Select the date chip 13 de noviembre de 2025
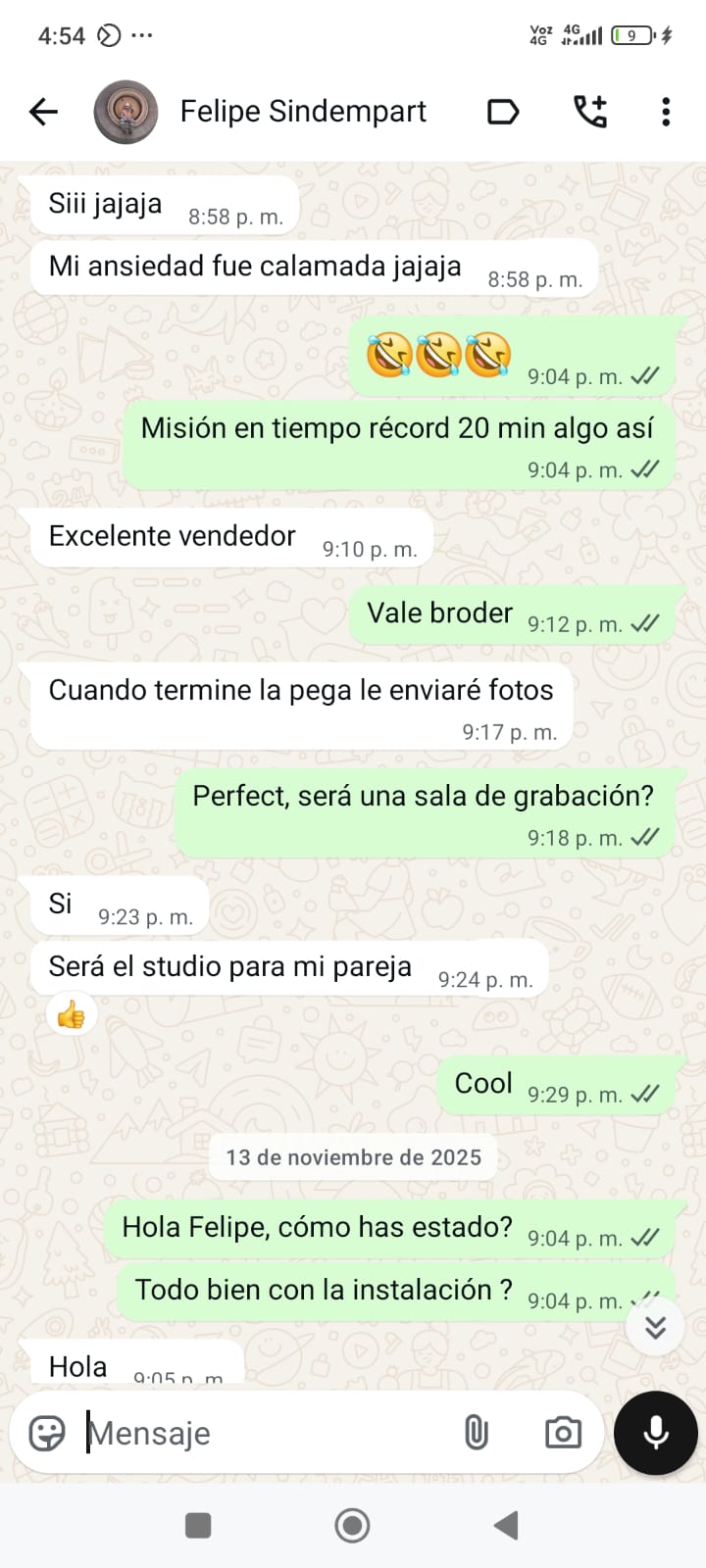This screenshot has width=706, height=1568. [x=352, y=1156]
